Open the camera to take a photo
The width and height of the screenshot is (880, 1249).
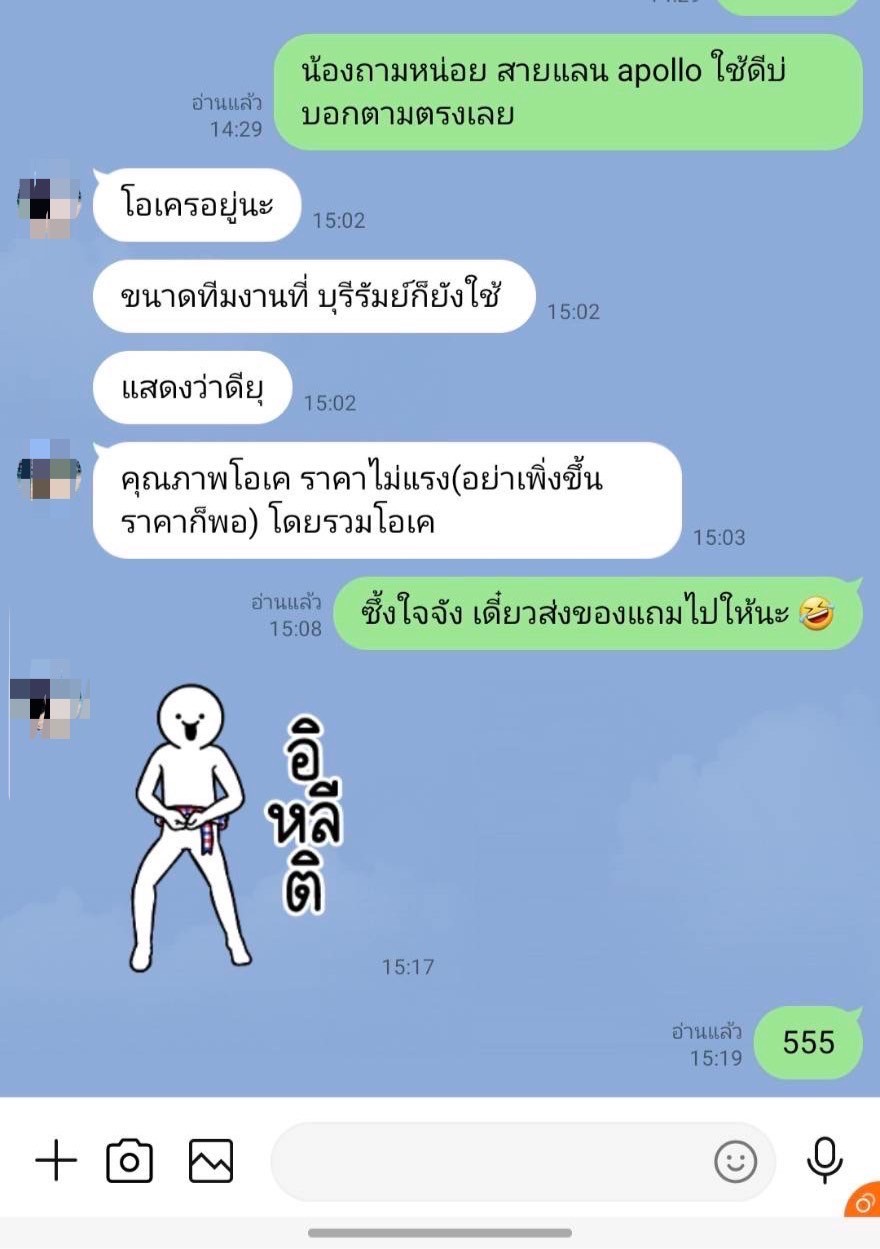(x=129, y=1161)
